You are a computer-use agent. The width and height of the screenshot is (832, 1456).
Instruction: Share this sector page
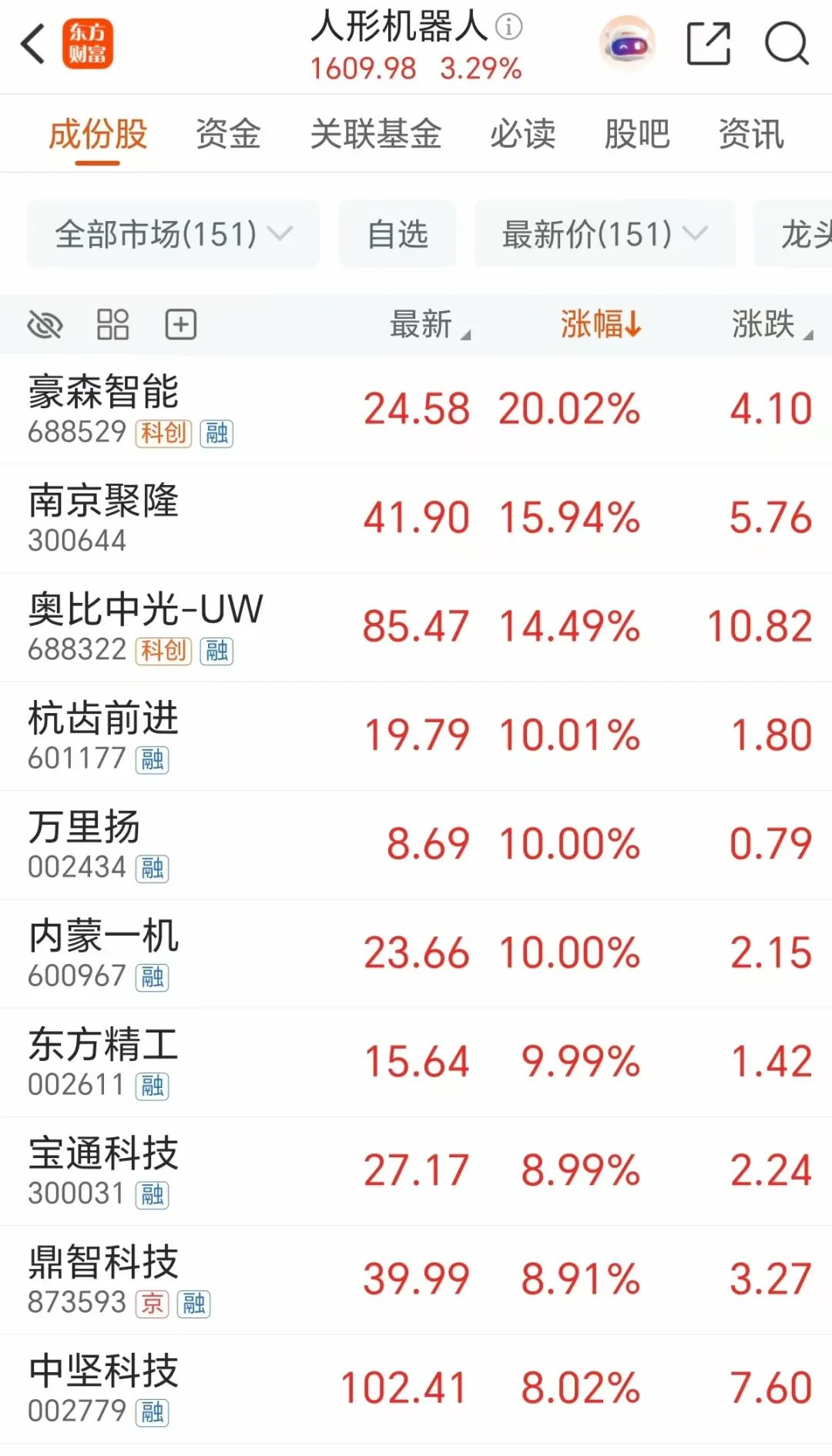click(x=708, y=43)
